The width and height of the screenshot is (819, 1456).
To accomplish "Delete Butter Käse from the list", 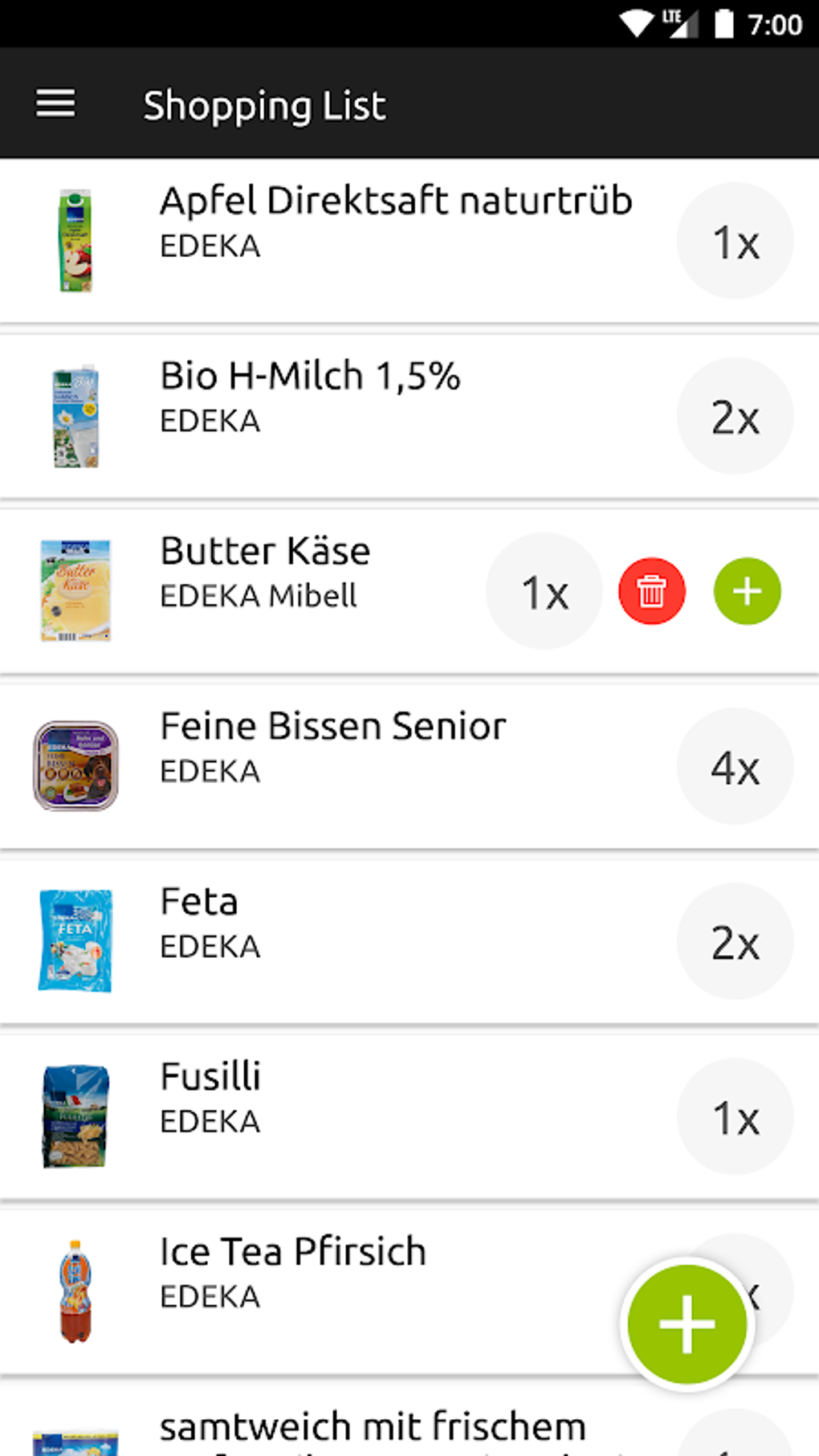I will pos(651,592).
